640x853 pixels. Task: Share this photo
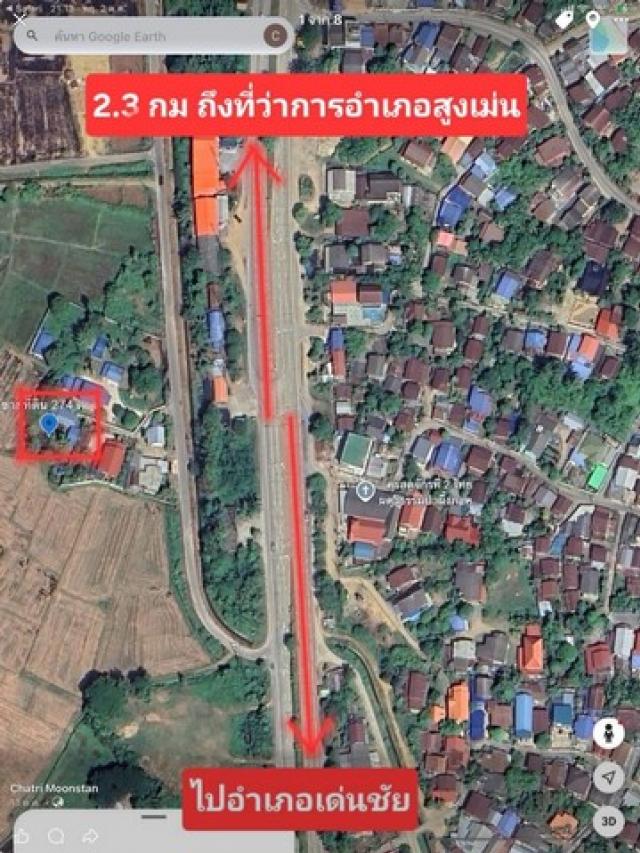[90, 836]
